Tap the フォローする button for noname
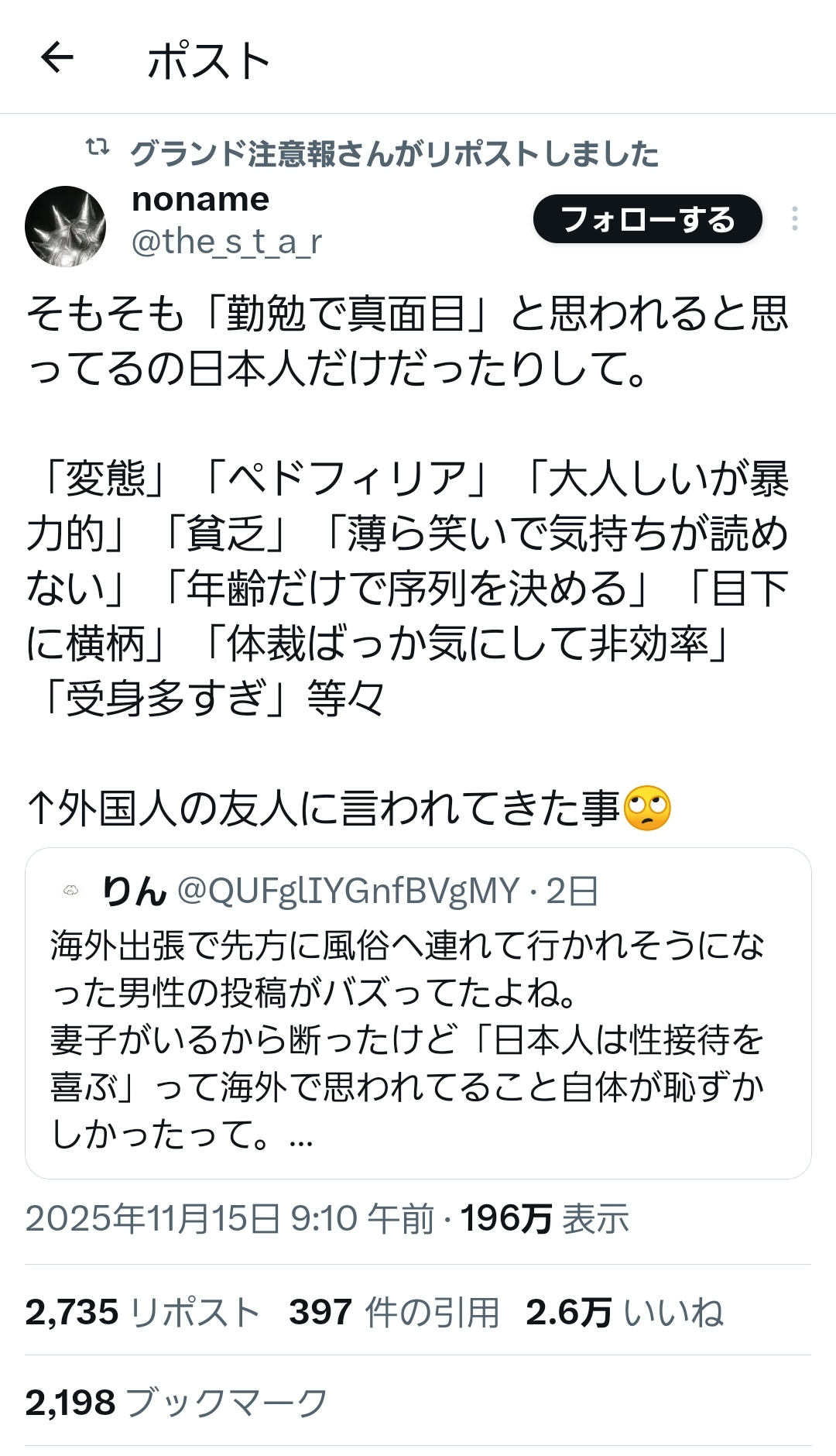 point(647,219)
